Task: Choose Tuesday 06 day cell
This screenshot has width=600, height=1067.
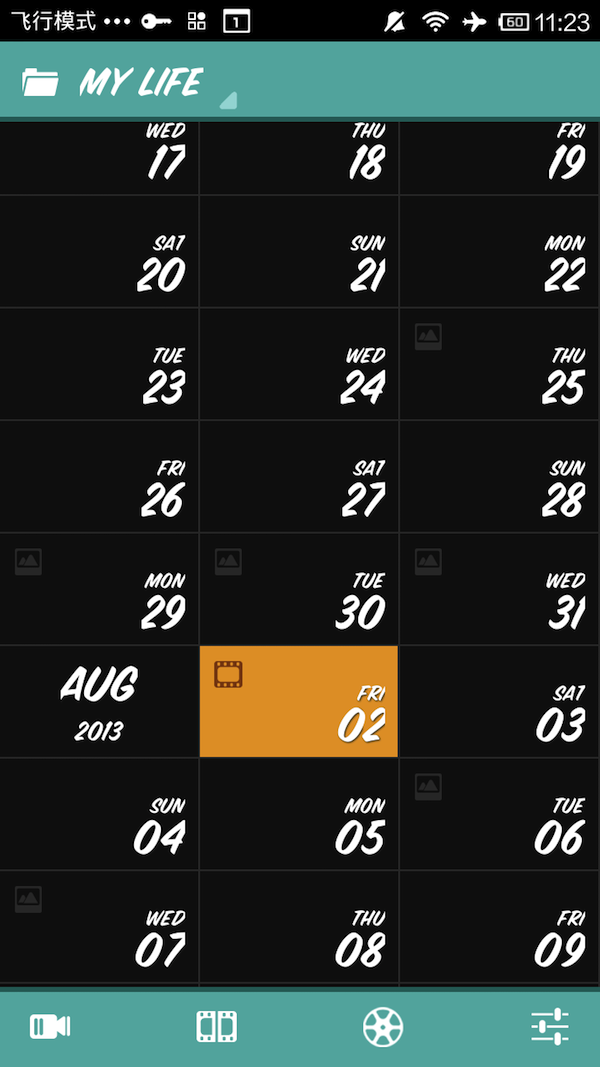Action: pos(499,814)
